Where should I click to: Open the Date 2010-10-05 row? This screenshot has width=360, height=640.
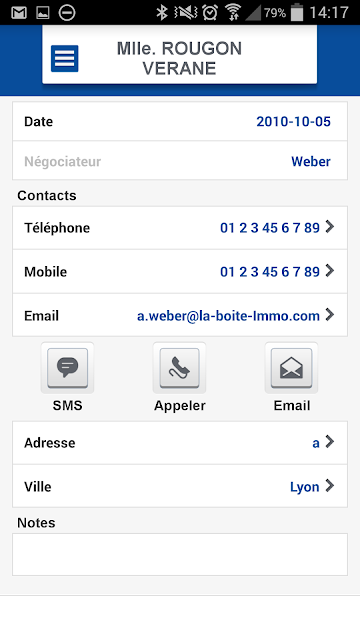(x=180, y=121)
